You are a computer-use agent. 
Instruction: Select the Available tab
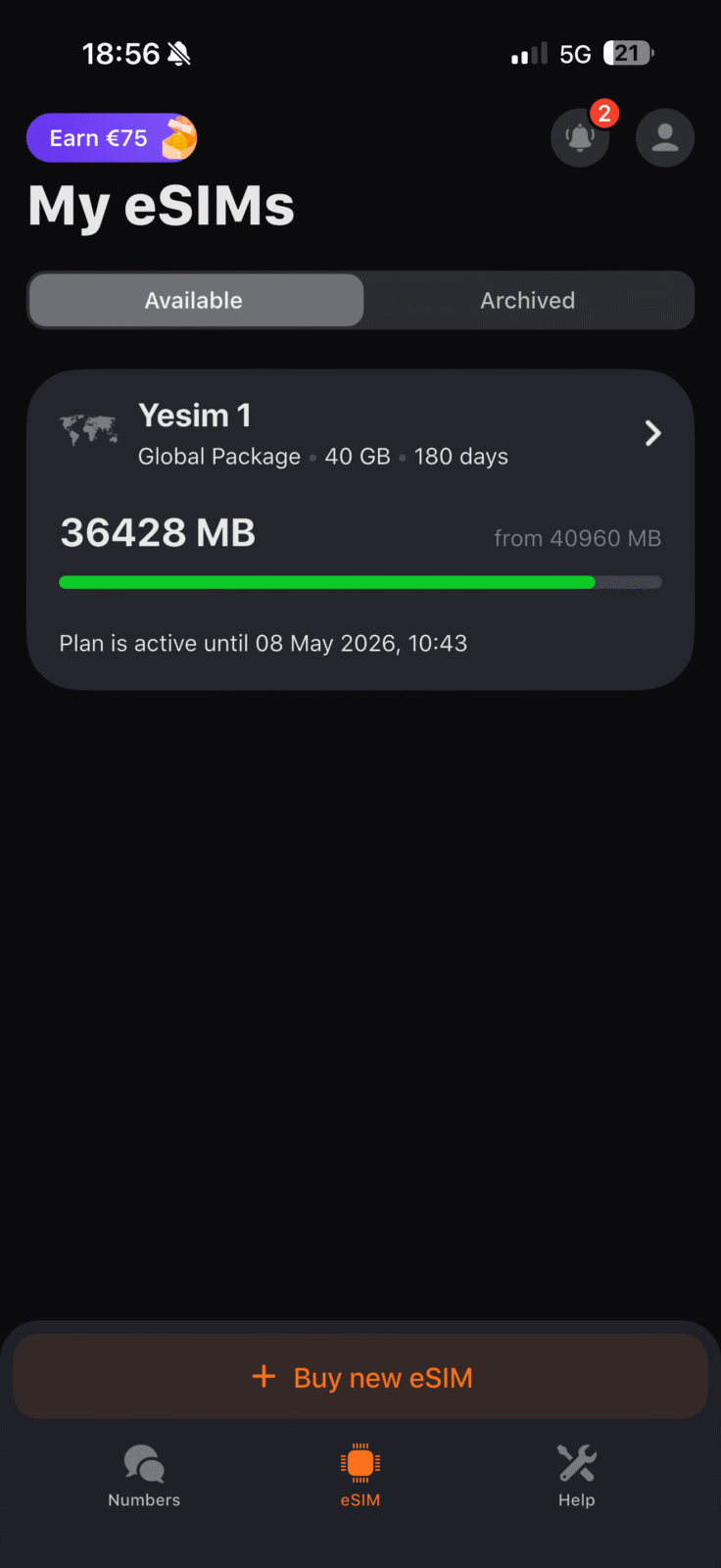195,301
